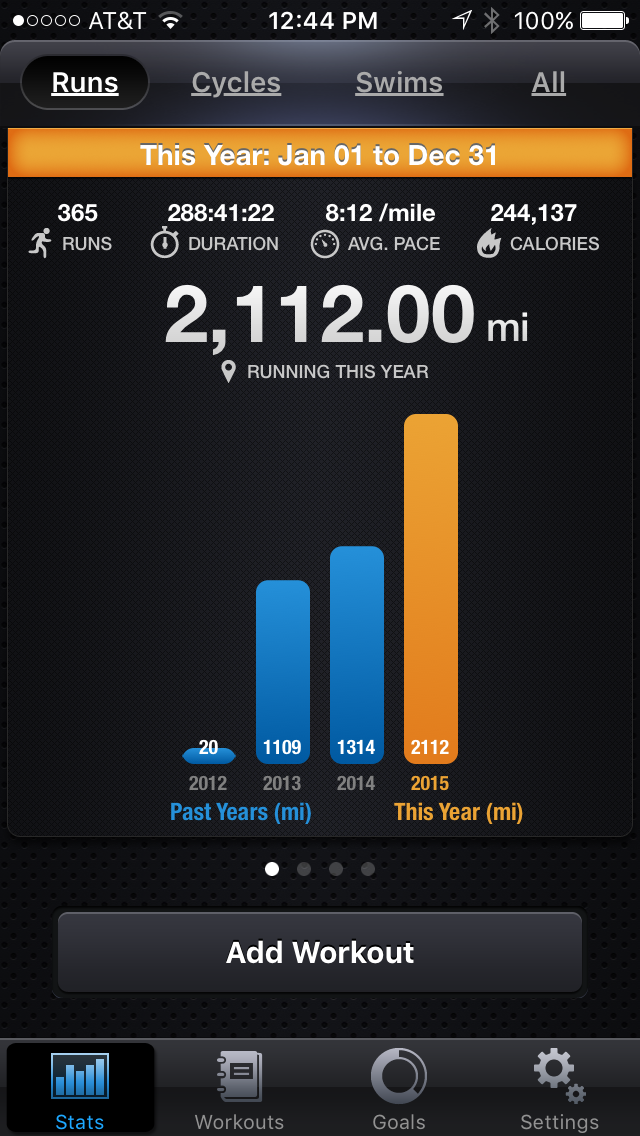Open Settings from the bottom bar
Screen dimensions: 640x1136
(x=559, y=1089)
